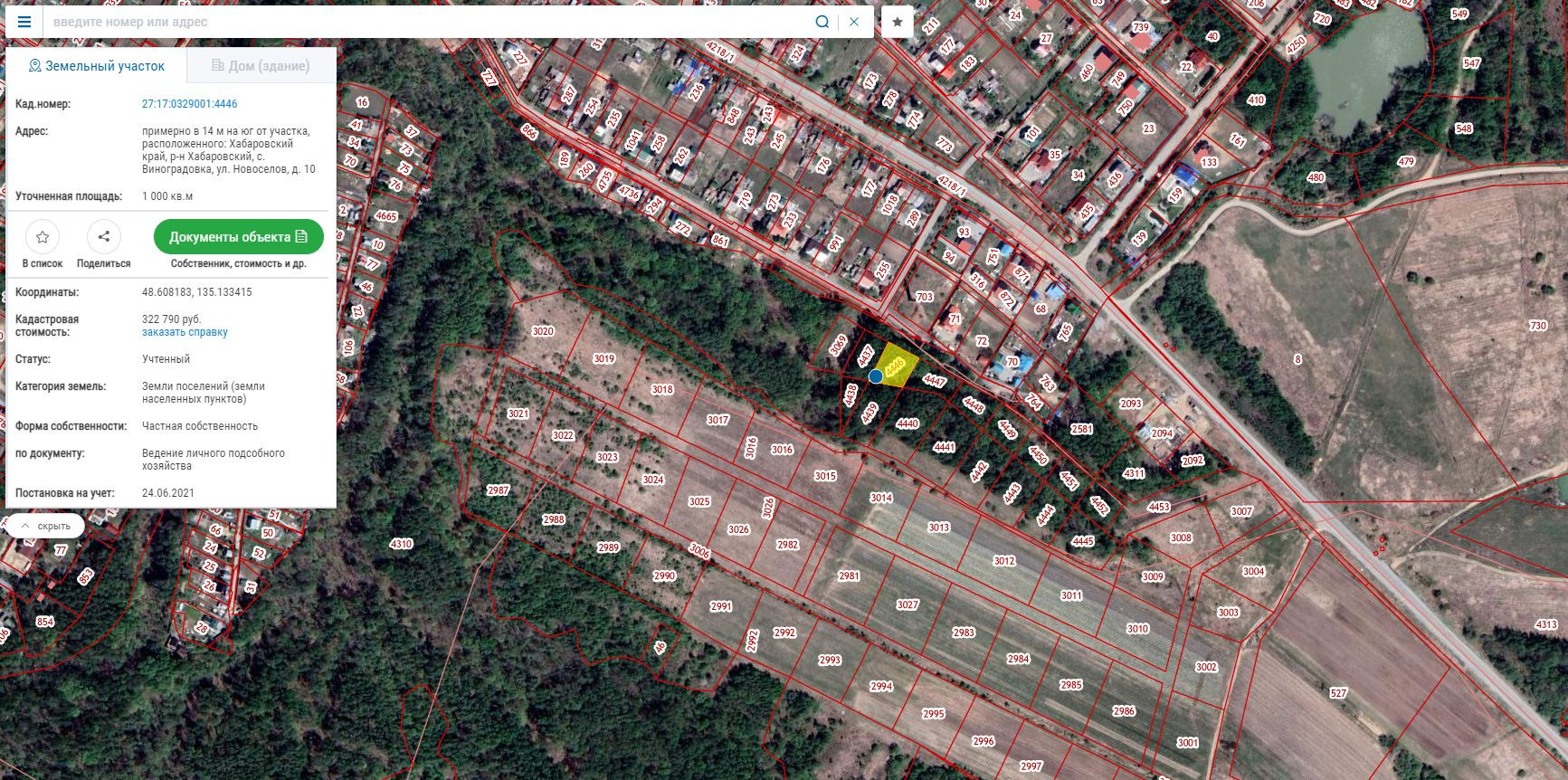Follow заказать справку link
Image resolution: width=1568 pixels, height=780 pixels.
185,332
